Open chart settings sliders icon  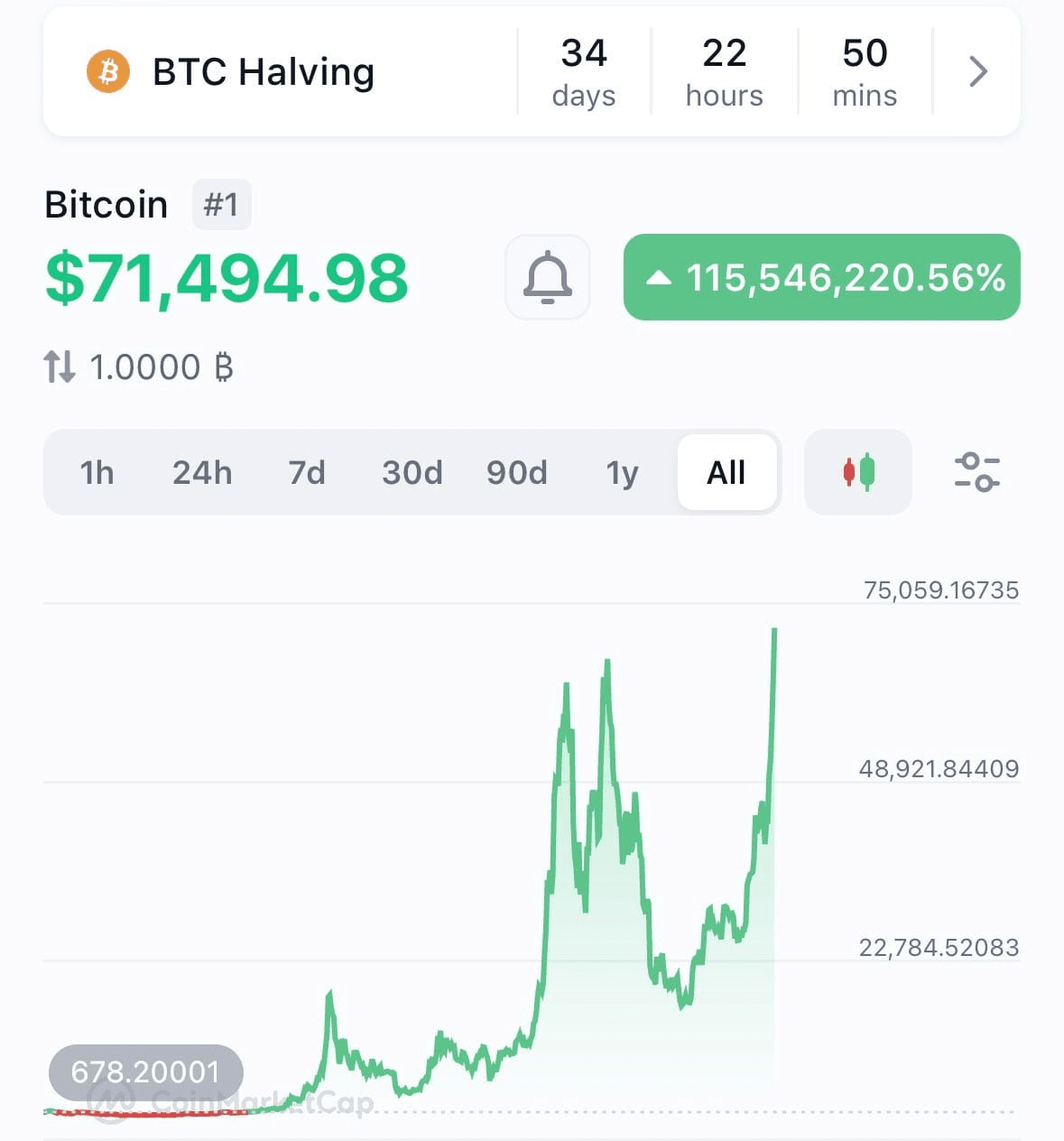976,472
